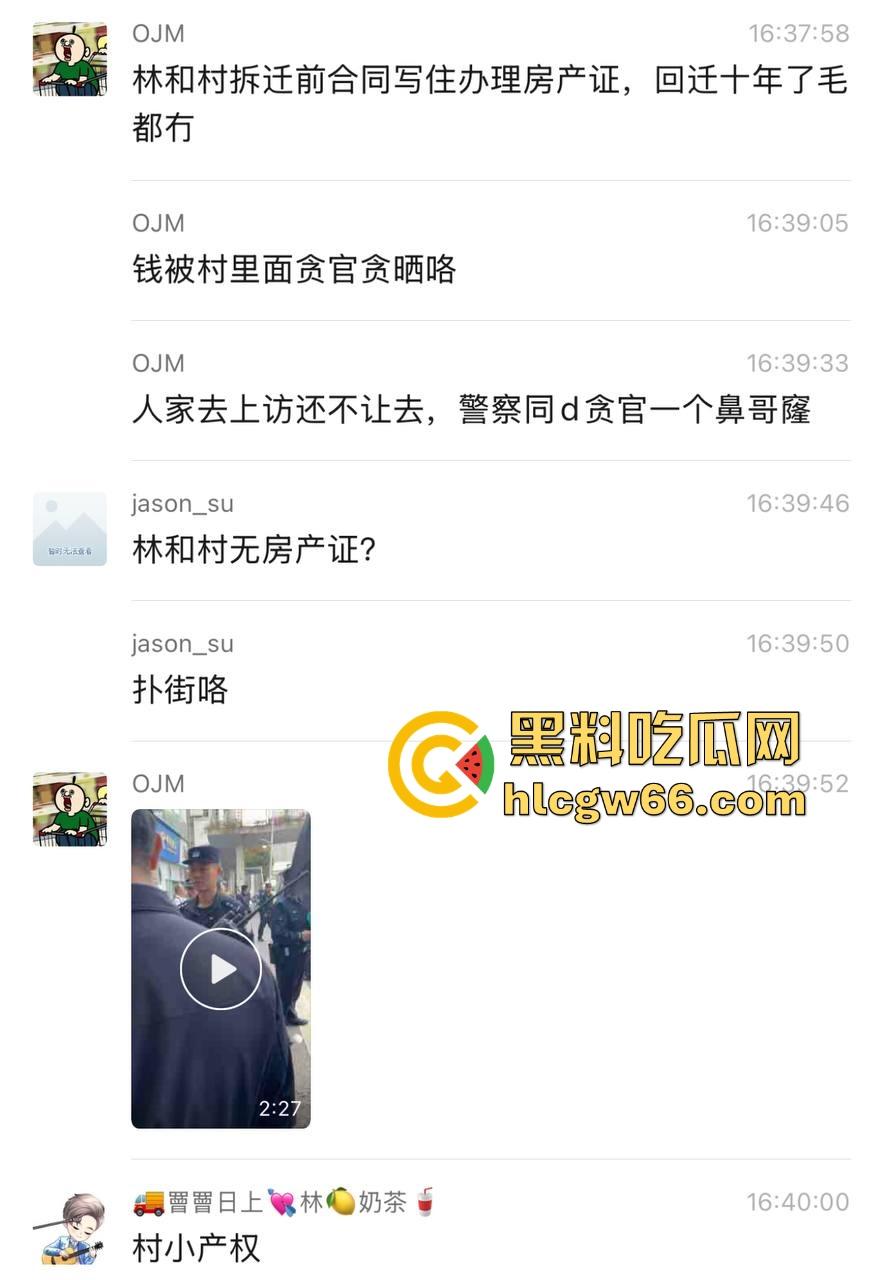Click the message 村小产权 at the bottom
Viewport: 884px width, 1280px height.
click(x=196, y=1250)
